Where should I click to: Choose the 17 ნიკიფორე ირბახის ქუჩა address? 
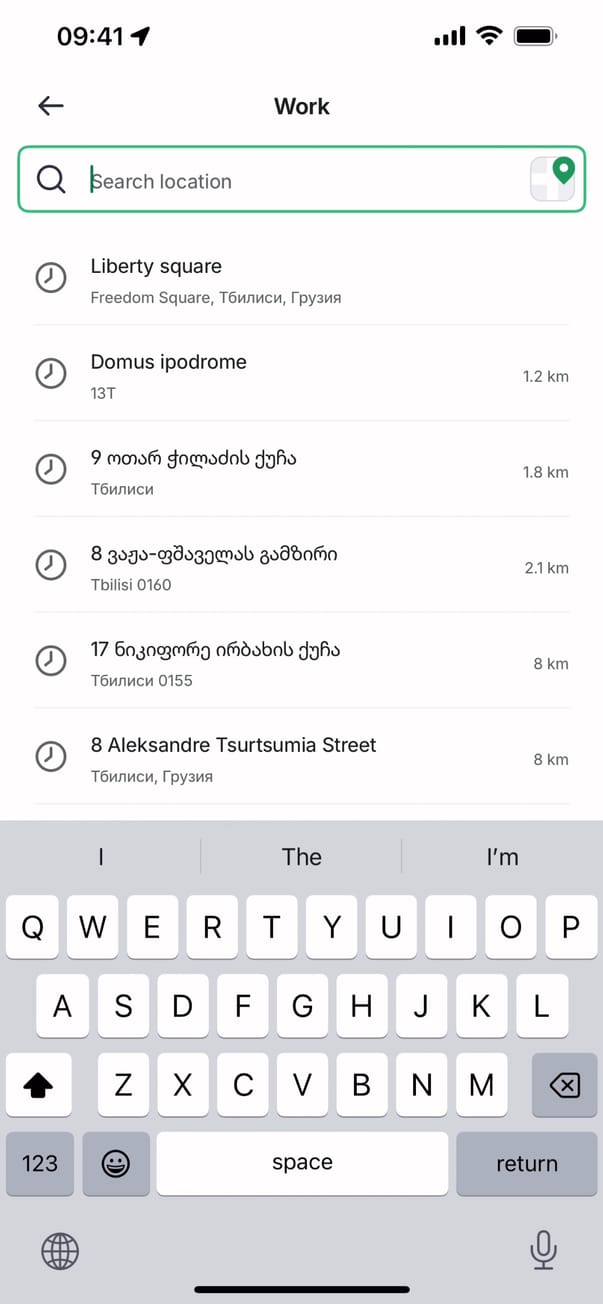click(300, 663)
